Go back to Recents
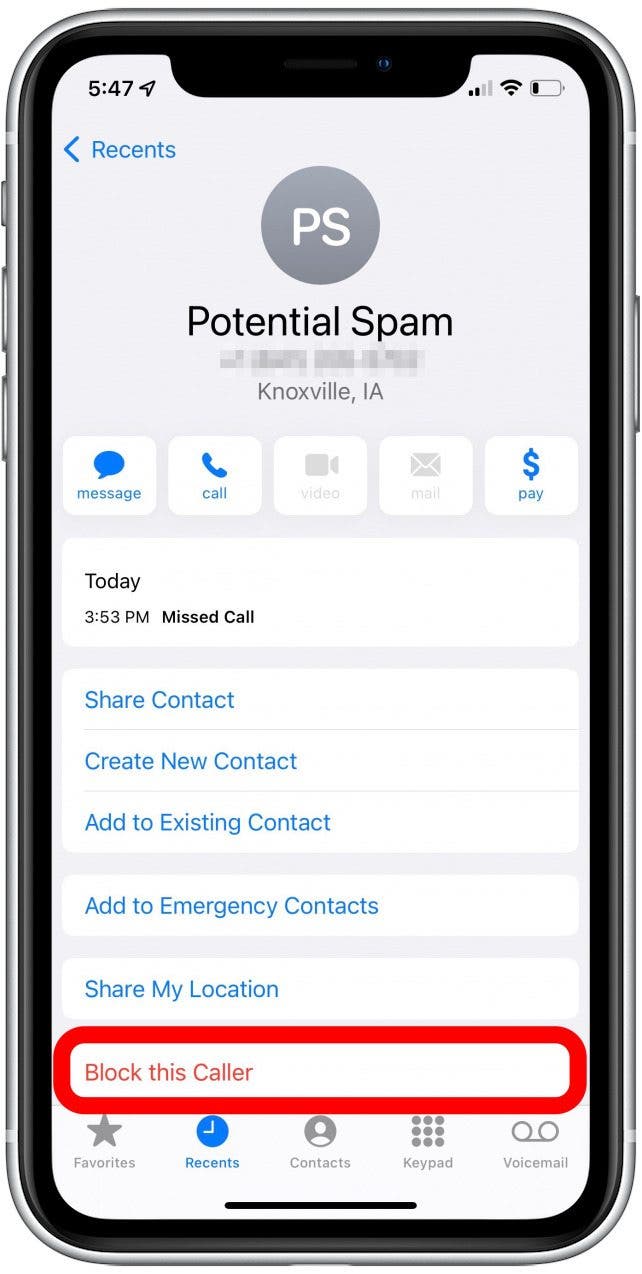This screenshot has width=642, height=1274. coord(119,150)
